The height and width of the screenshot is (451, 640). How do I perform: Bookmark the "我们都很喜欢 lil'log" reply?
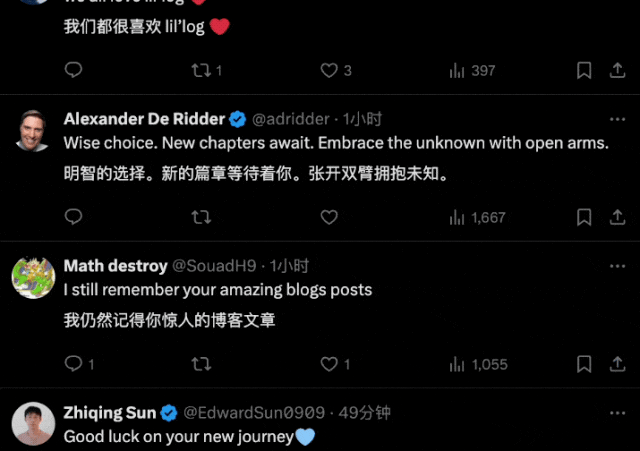coord(585,70)
